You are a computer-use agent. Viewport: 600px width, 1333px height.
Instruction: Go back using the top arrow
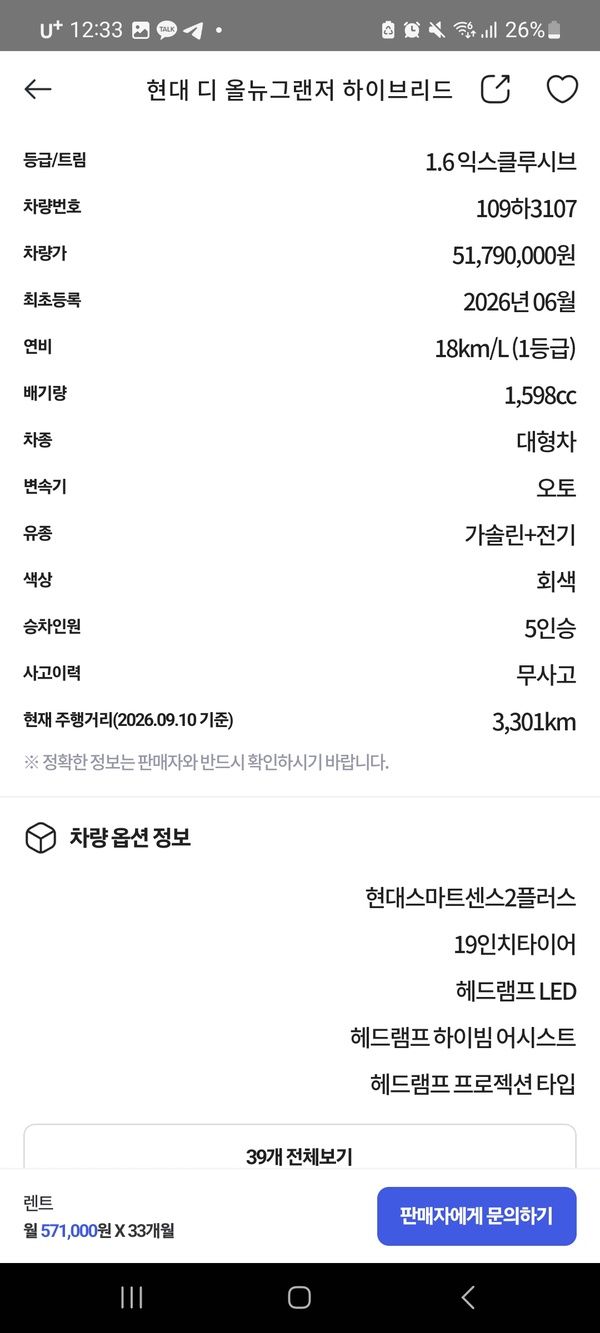pyautogui.click(x=38, y=90)
